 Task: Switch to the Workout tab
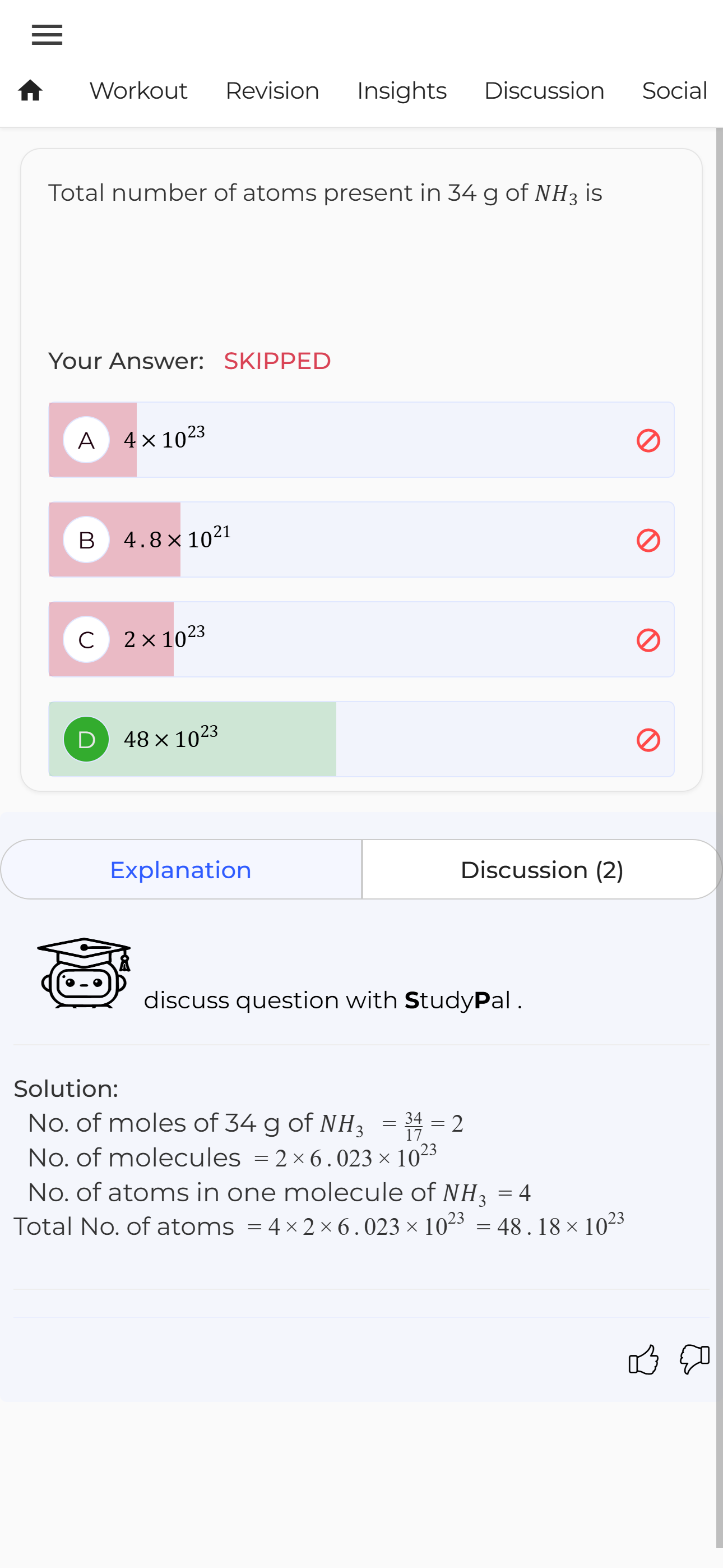138,91
